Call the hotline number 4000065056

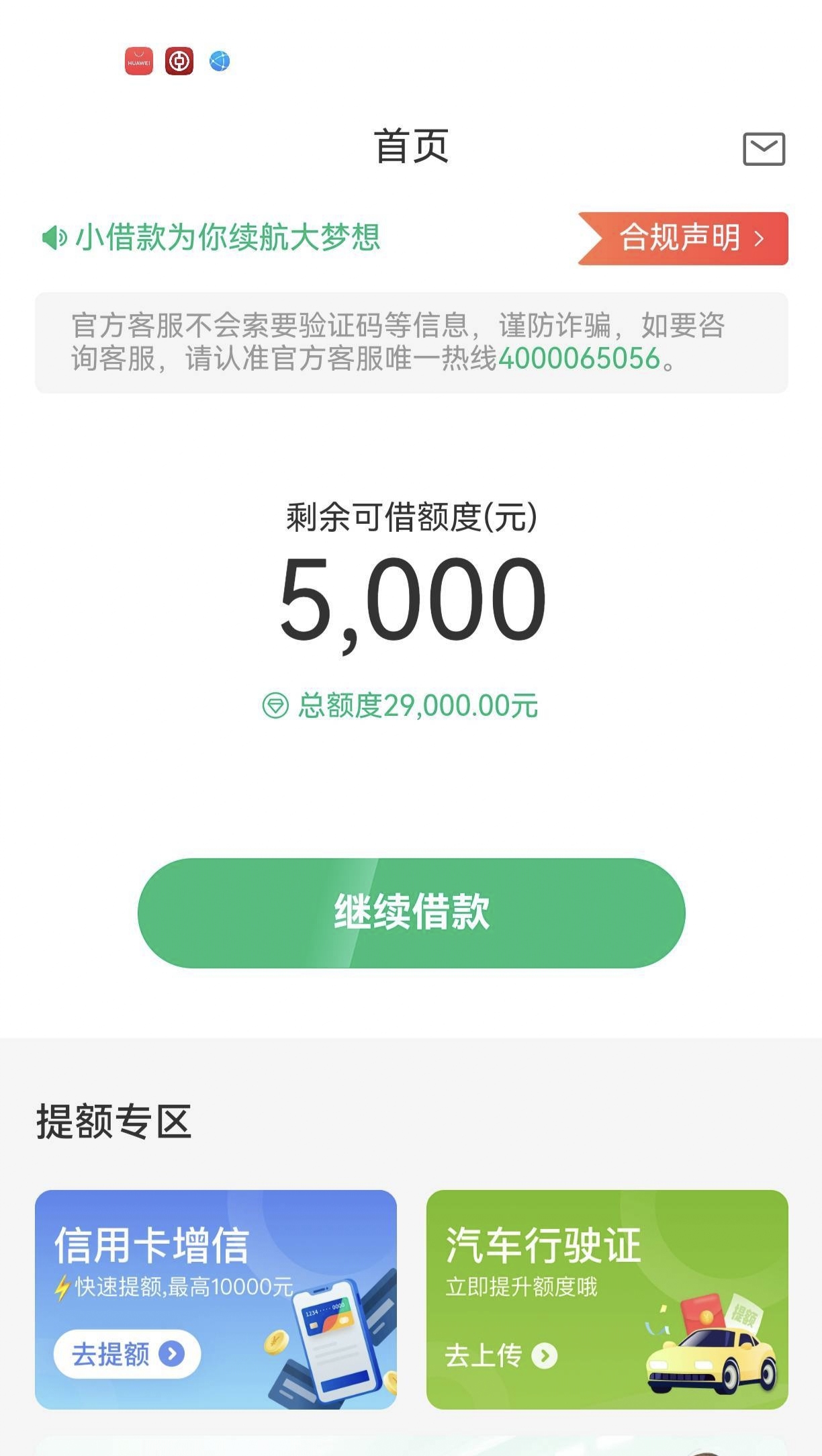pos(580,359)
